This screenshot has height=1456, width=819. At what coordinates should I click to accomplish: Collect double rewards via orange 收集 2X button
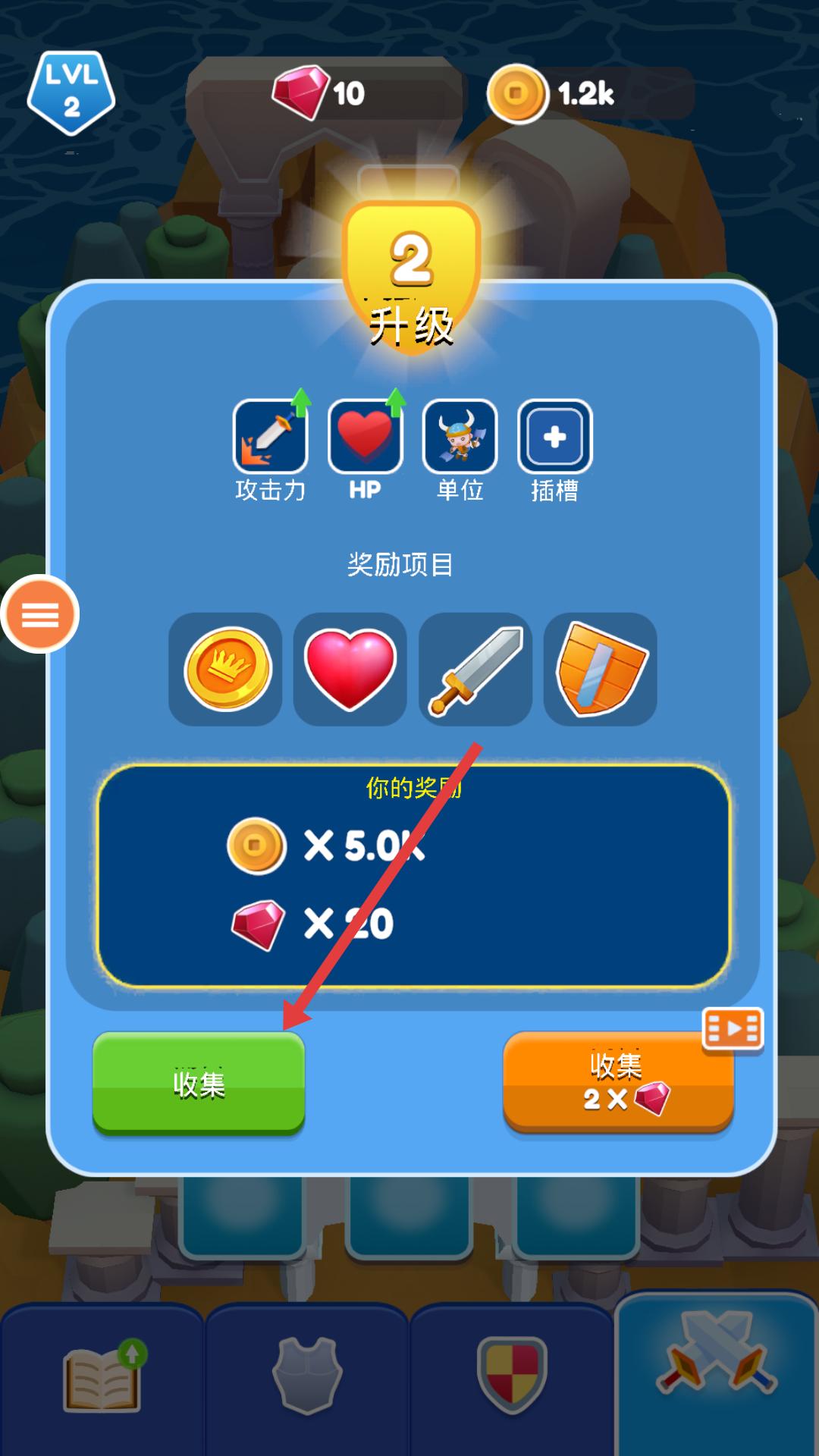(618, 1083)
